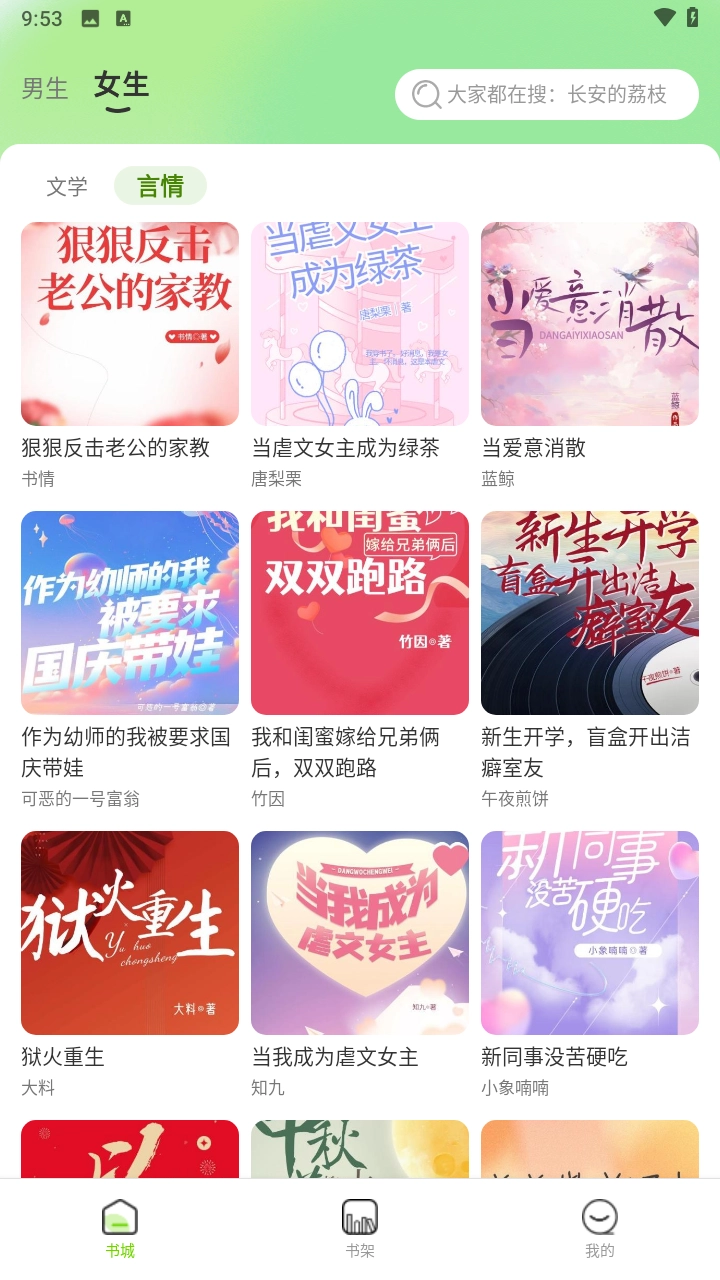This screenshot has width=720, height=1280.
Task: Open the 书架 bookshelf icon in bottom navigation
Action: tap(359, 1220)
